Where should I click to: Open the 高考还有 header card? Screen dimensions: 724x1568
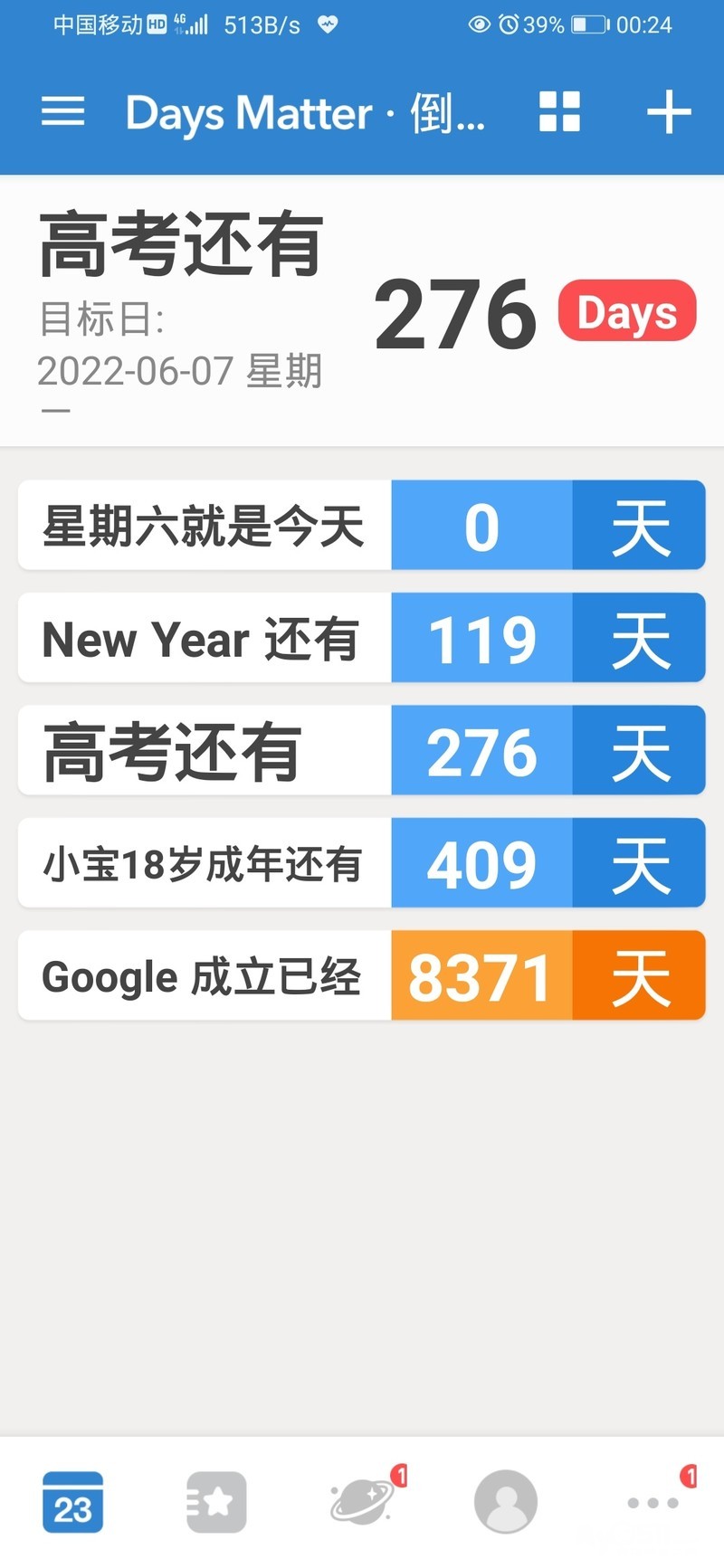pos(362,310)
